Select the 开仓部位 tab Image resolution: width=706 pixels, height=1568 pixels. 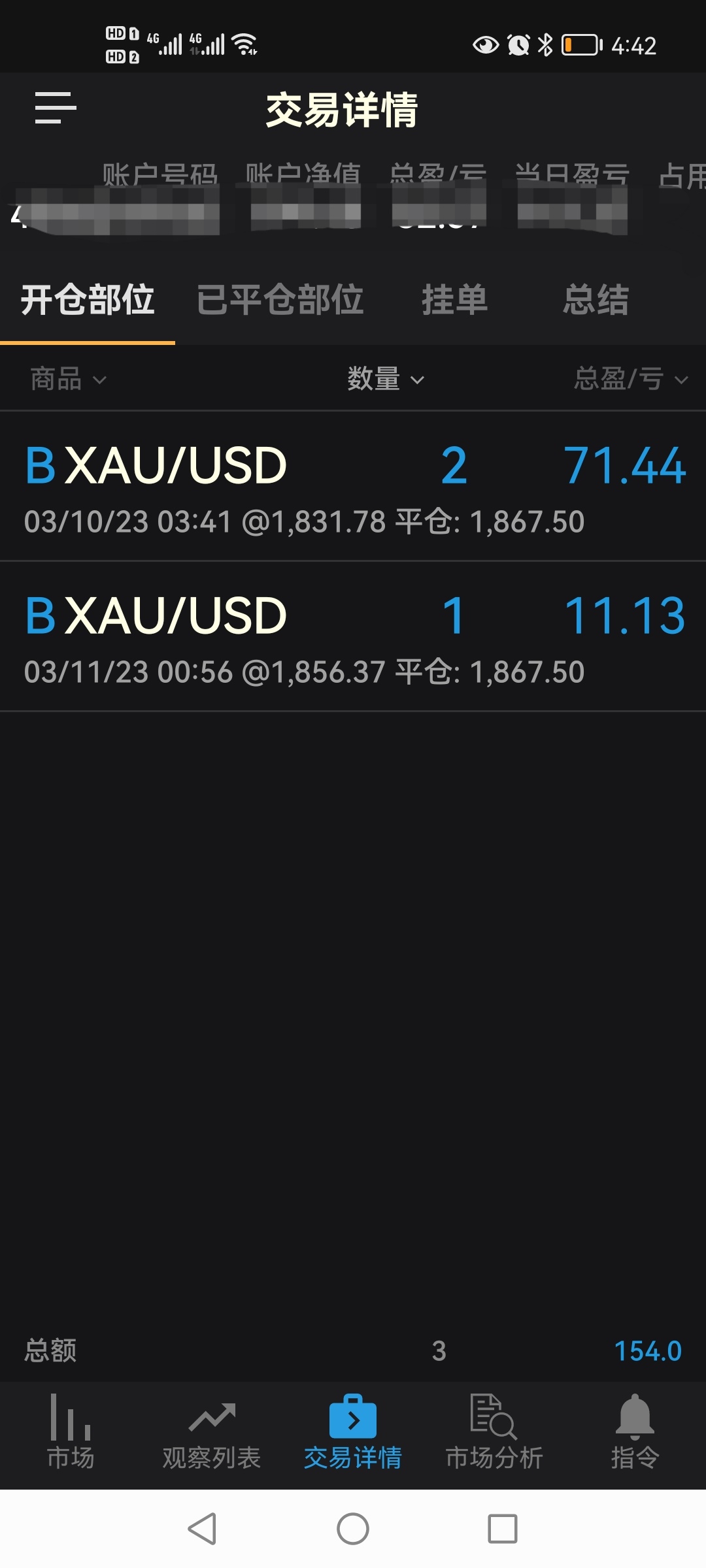(x=88, y=301)
